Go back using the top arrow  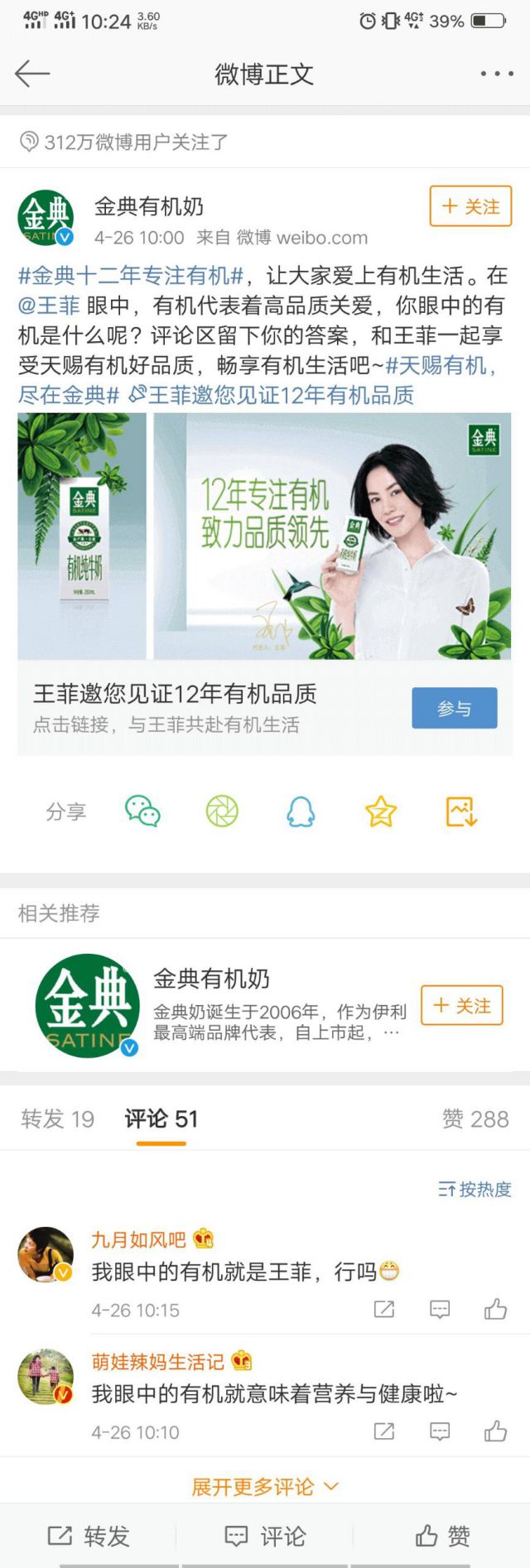coord(31,74)
